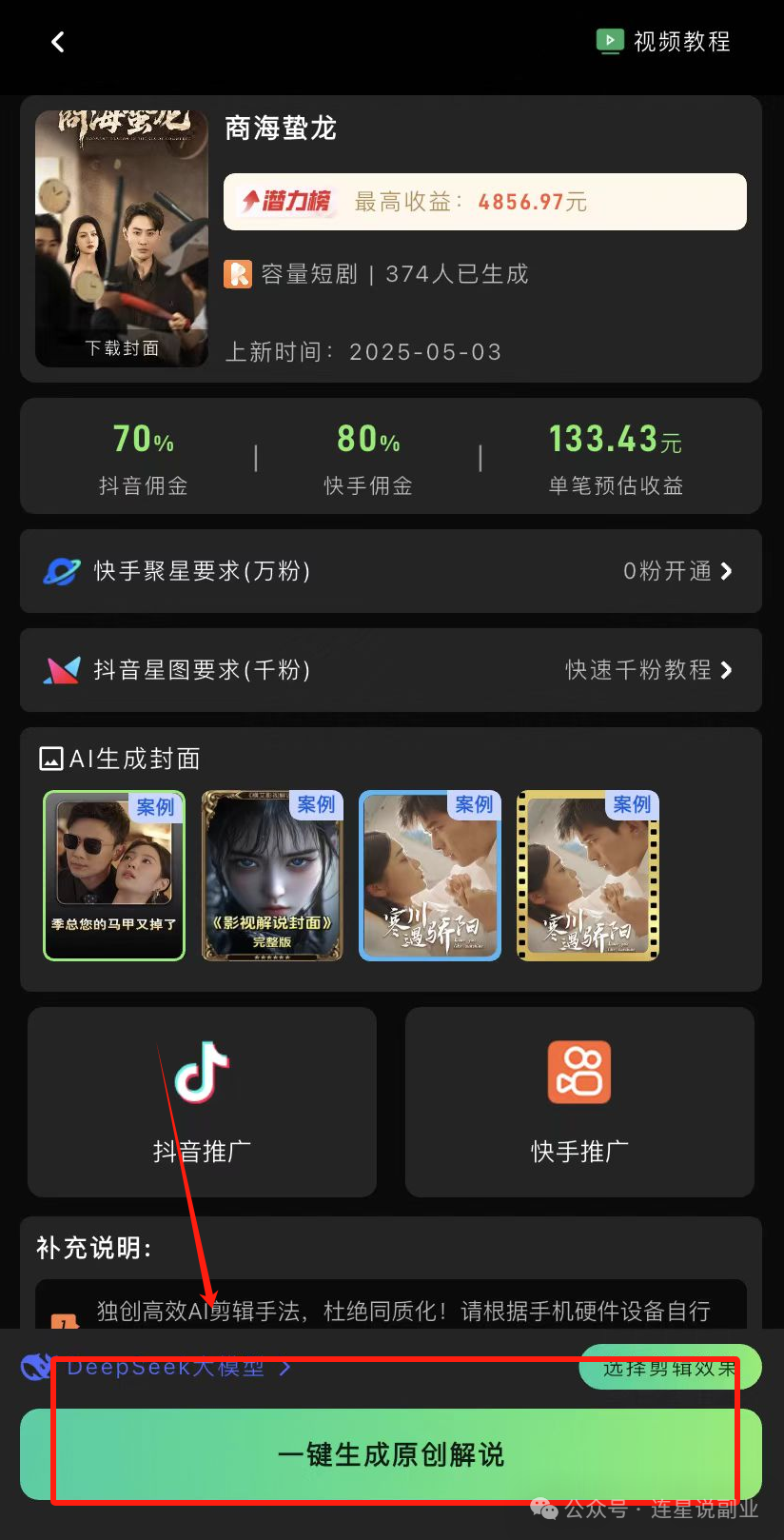
Task: Choose the blue-framed 寒川遇骄阳 cover example
Action: [x=430, y=876]
